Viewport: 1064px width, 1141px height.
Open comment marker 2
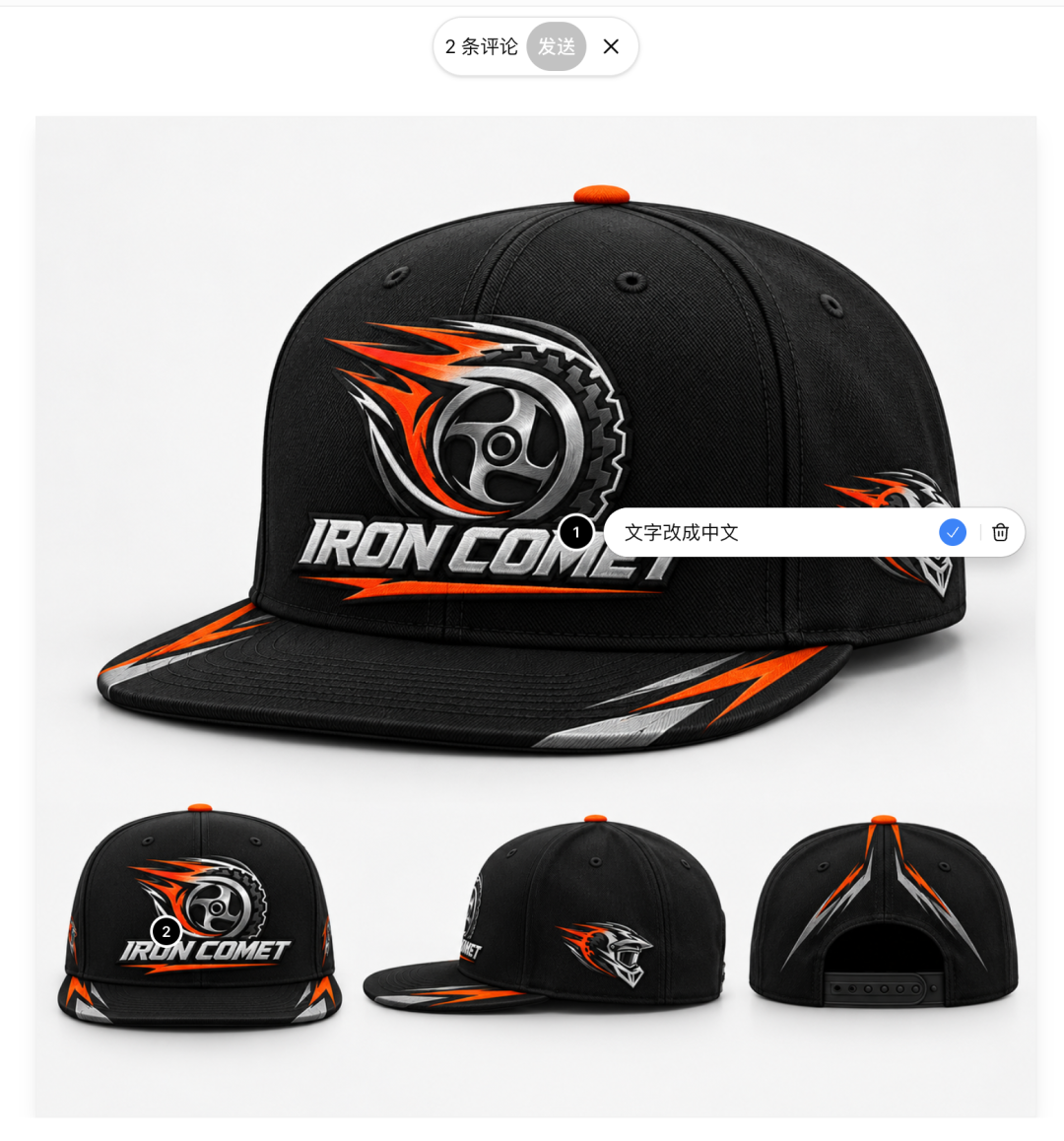166,931
